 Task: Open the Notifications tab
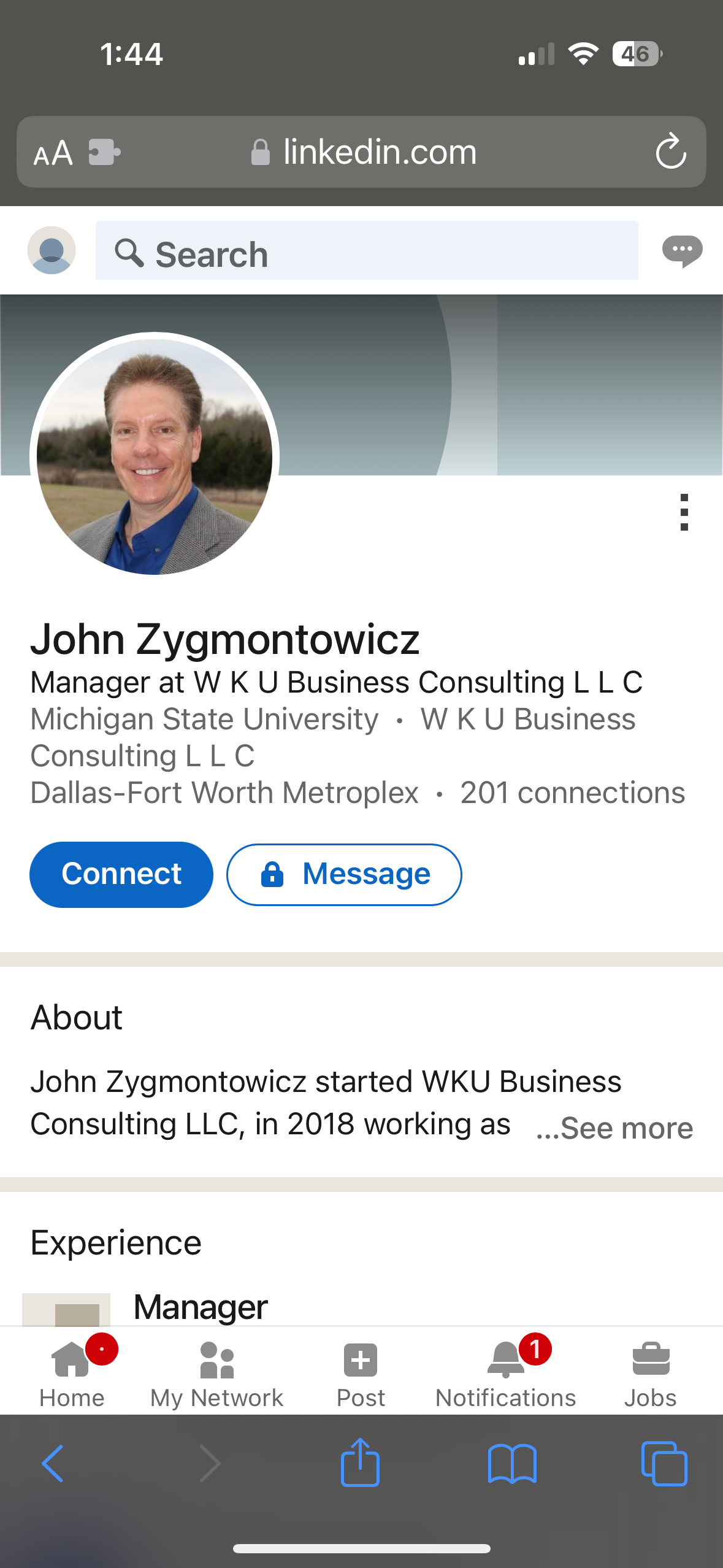(x=505, y=1372)
